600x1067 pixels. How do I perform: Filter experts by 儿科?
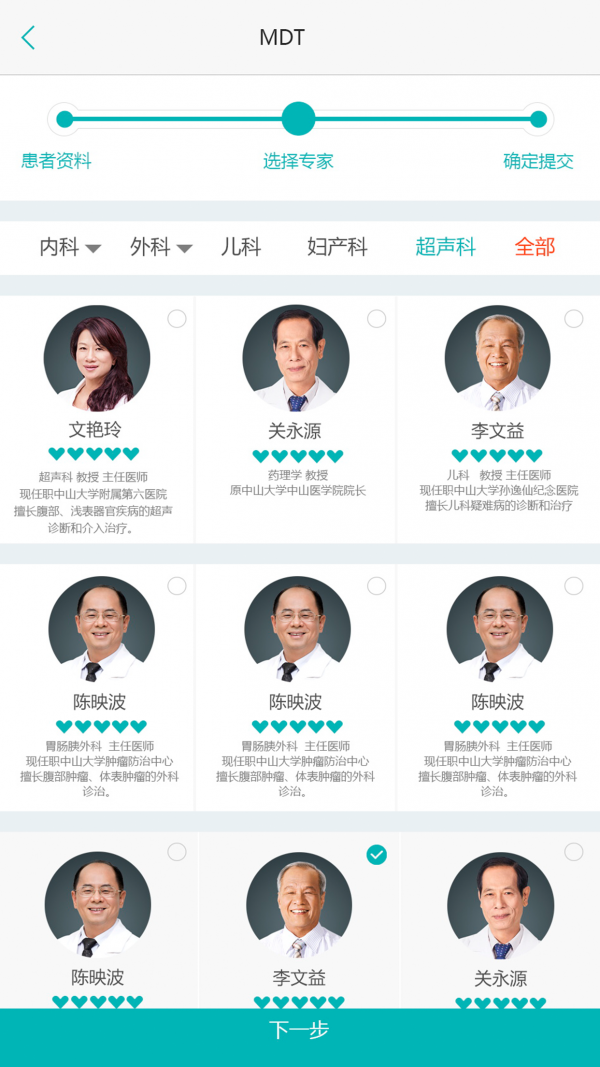point(241,247)
